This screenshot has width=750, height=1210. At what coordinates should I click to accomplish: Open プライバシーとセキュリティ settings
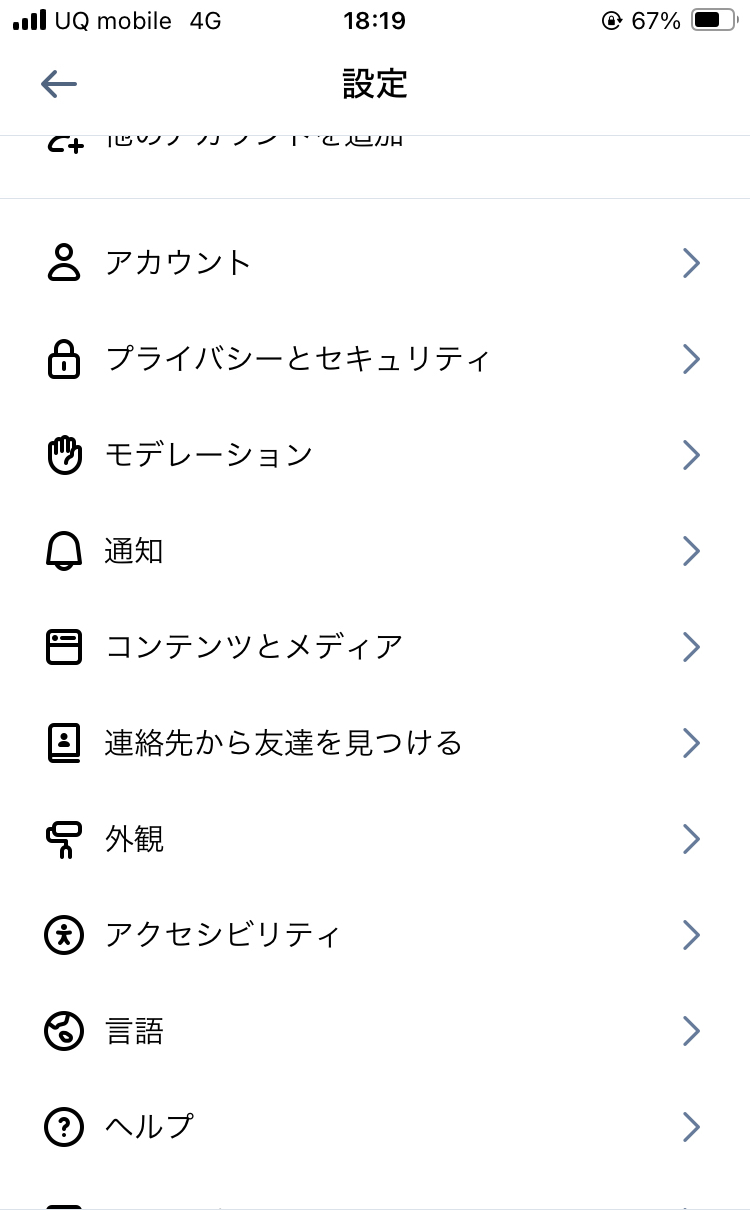297,359
